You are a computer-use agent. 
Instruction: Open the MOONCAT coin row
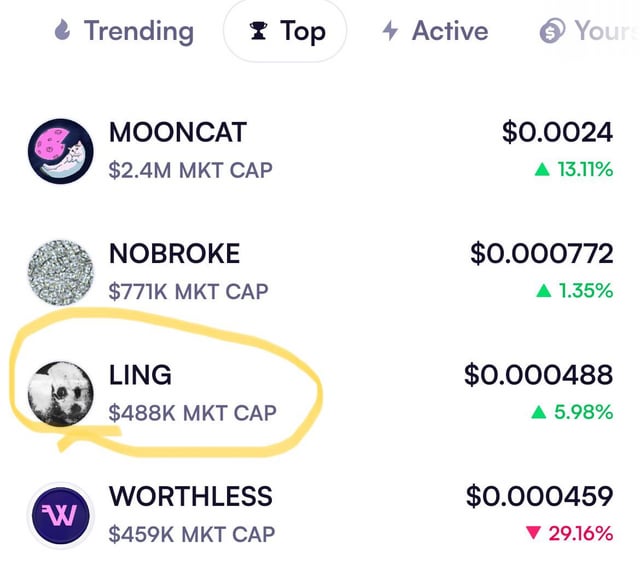(320, 150)
